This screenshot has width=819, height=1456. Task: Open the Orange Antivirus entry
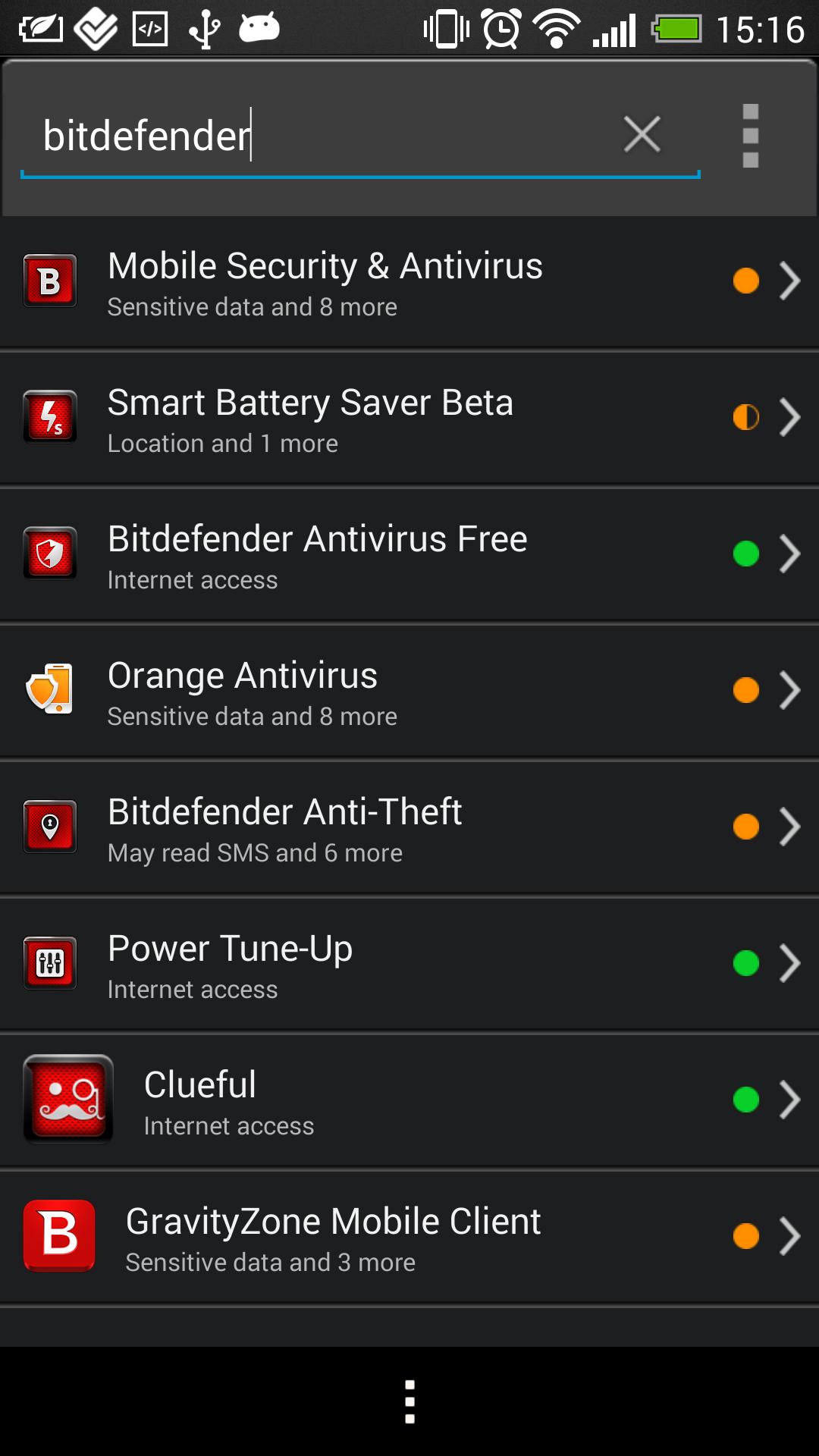[x=409, y=692]
